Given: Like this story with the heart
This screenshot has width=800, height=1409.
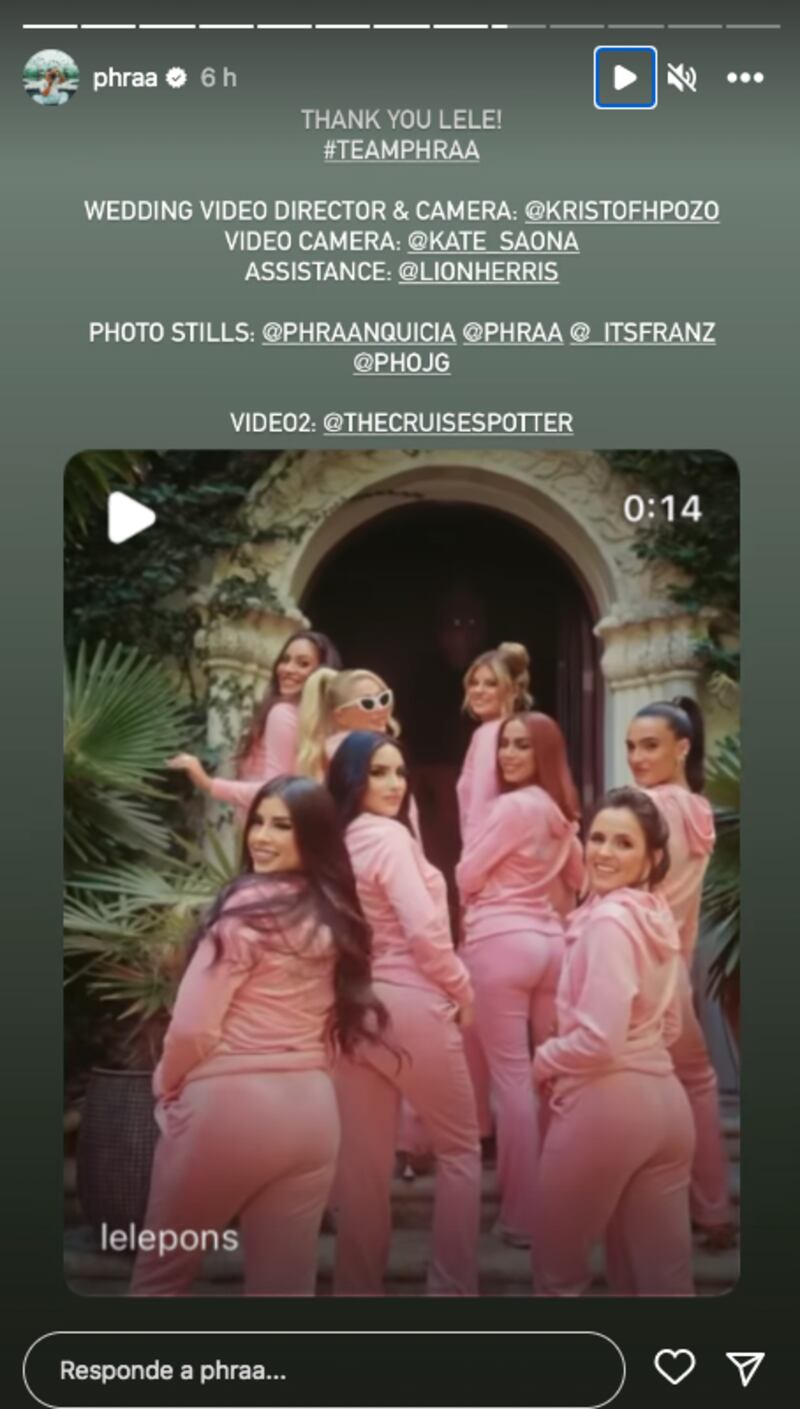Looking at the screenshot, I should 674,1367.
